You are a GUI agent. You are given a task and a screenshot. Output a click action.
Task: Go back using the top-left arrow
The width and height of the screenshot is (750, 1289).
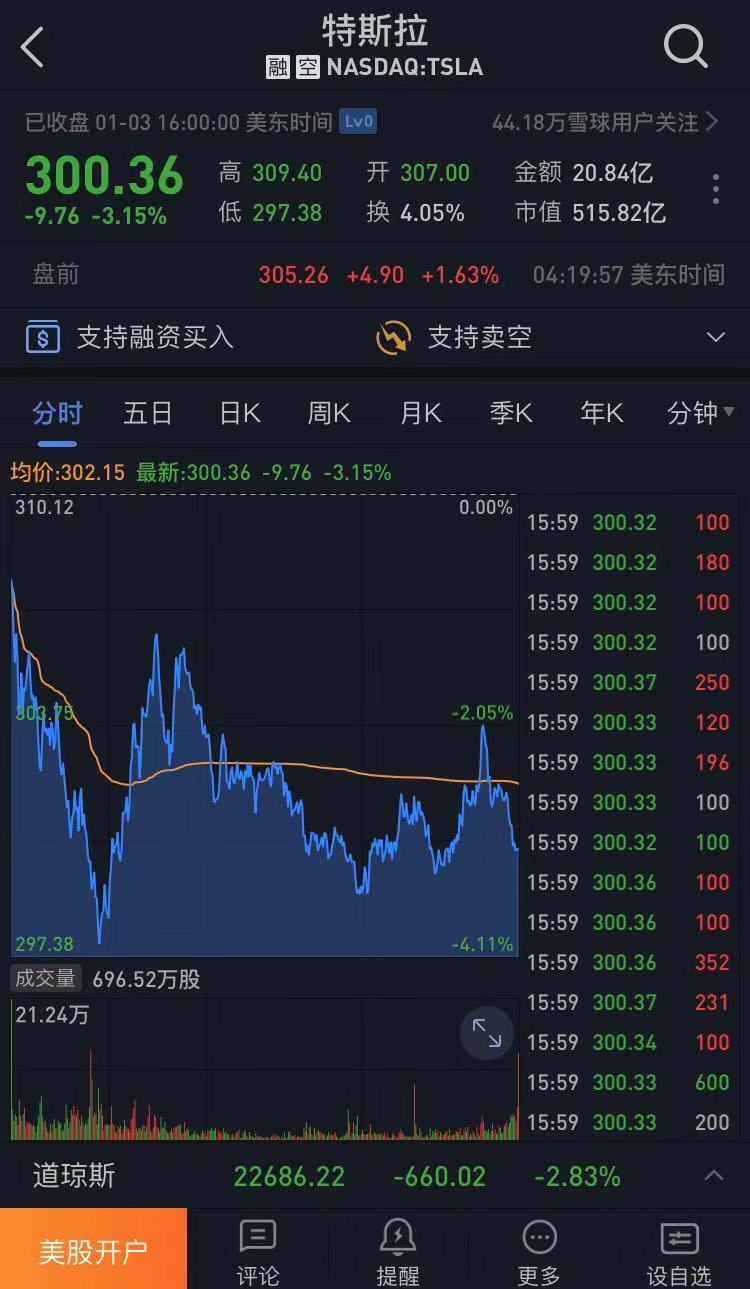[32, 47]
